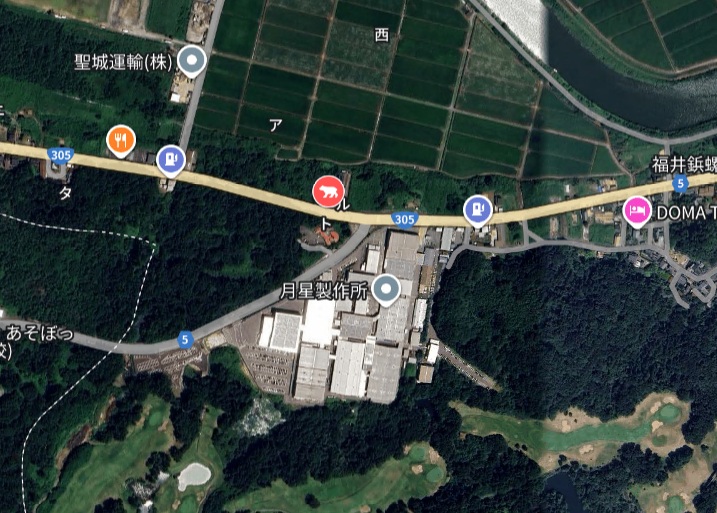
Task: Tap the gas station pin beside the restaurant
Action: click(172, 159)
